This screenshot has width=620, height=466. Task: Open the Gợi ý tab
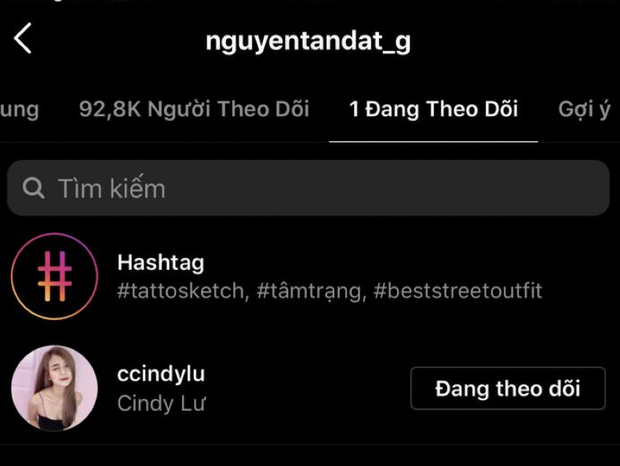585,110
